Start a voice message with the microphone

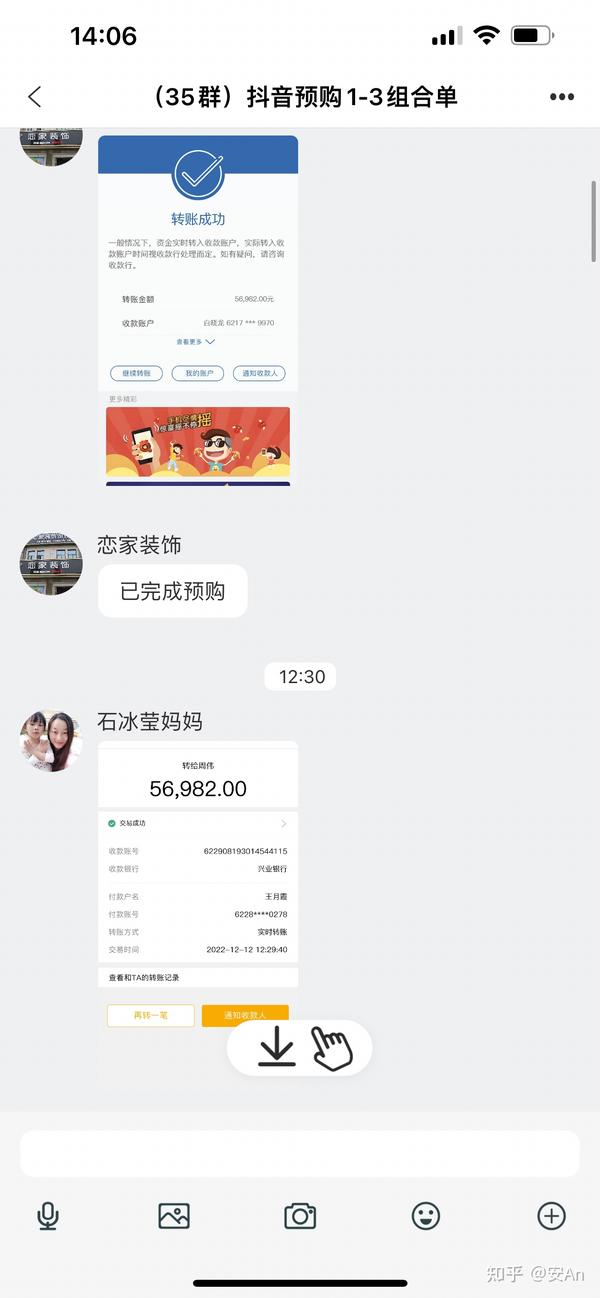(x=48, y=1216)
